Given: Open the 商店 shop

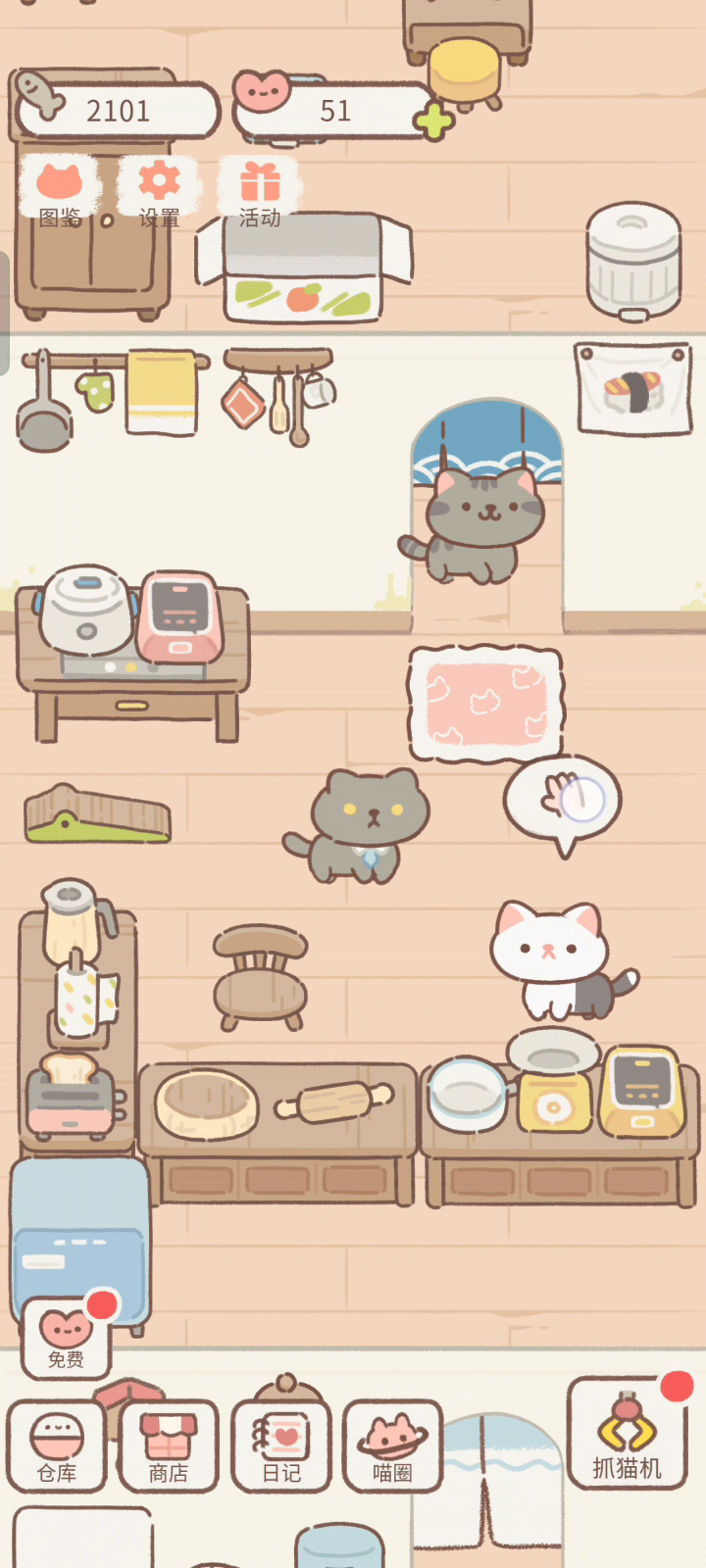Looking at the screenshot, I should (169, 1446).
